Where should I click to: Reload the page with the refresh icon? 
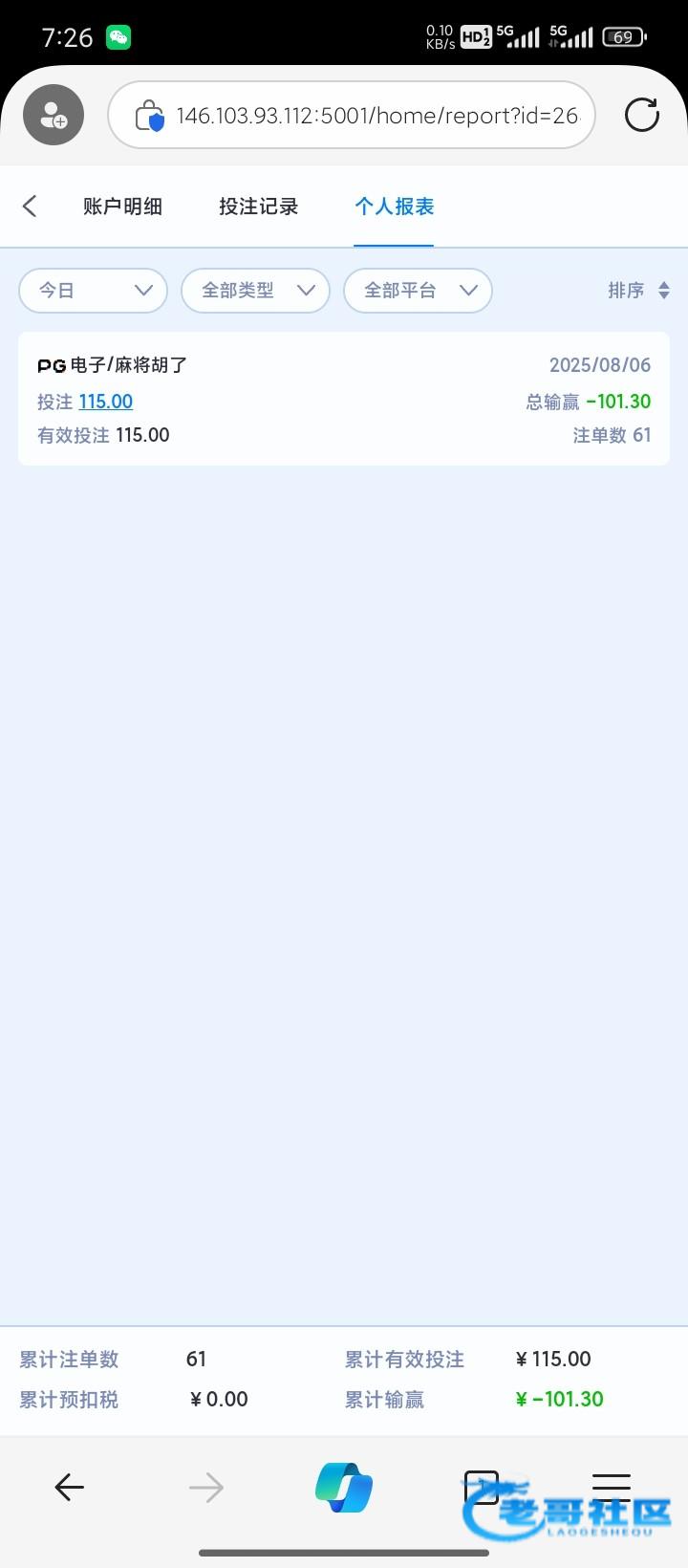(x=642, y=115)
